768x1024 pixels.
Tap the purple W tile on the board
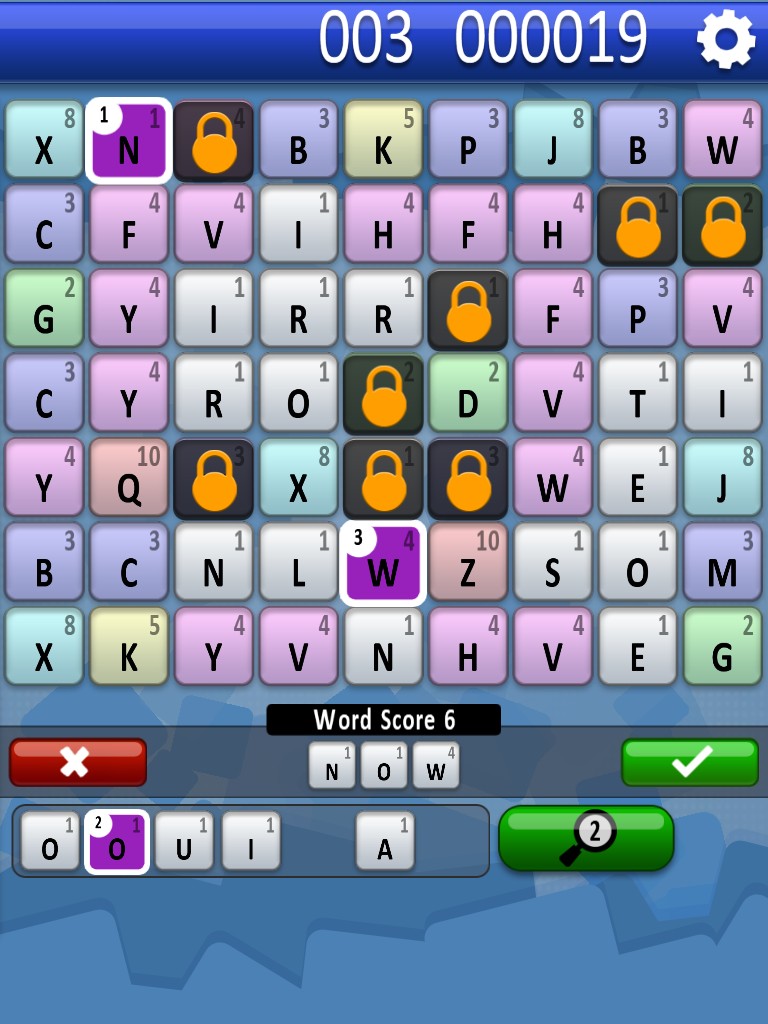383,564
